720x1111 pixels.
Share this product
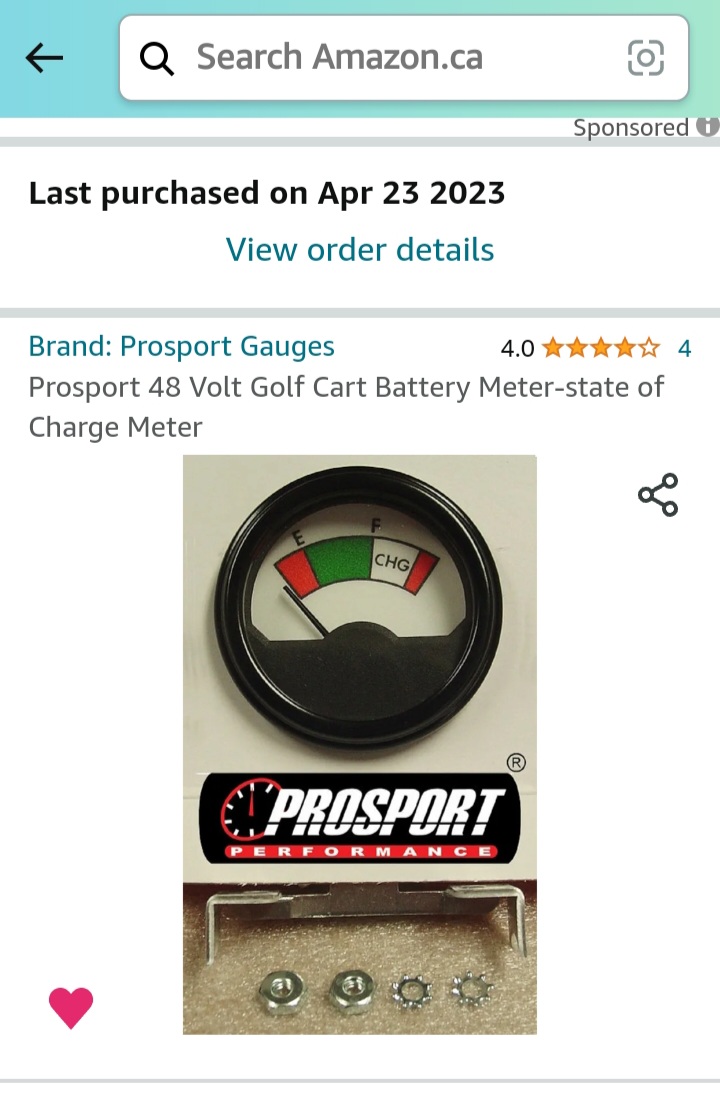pos(657,495)
